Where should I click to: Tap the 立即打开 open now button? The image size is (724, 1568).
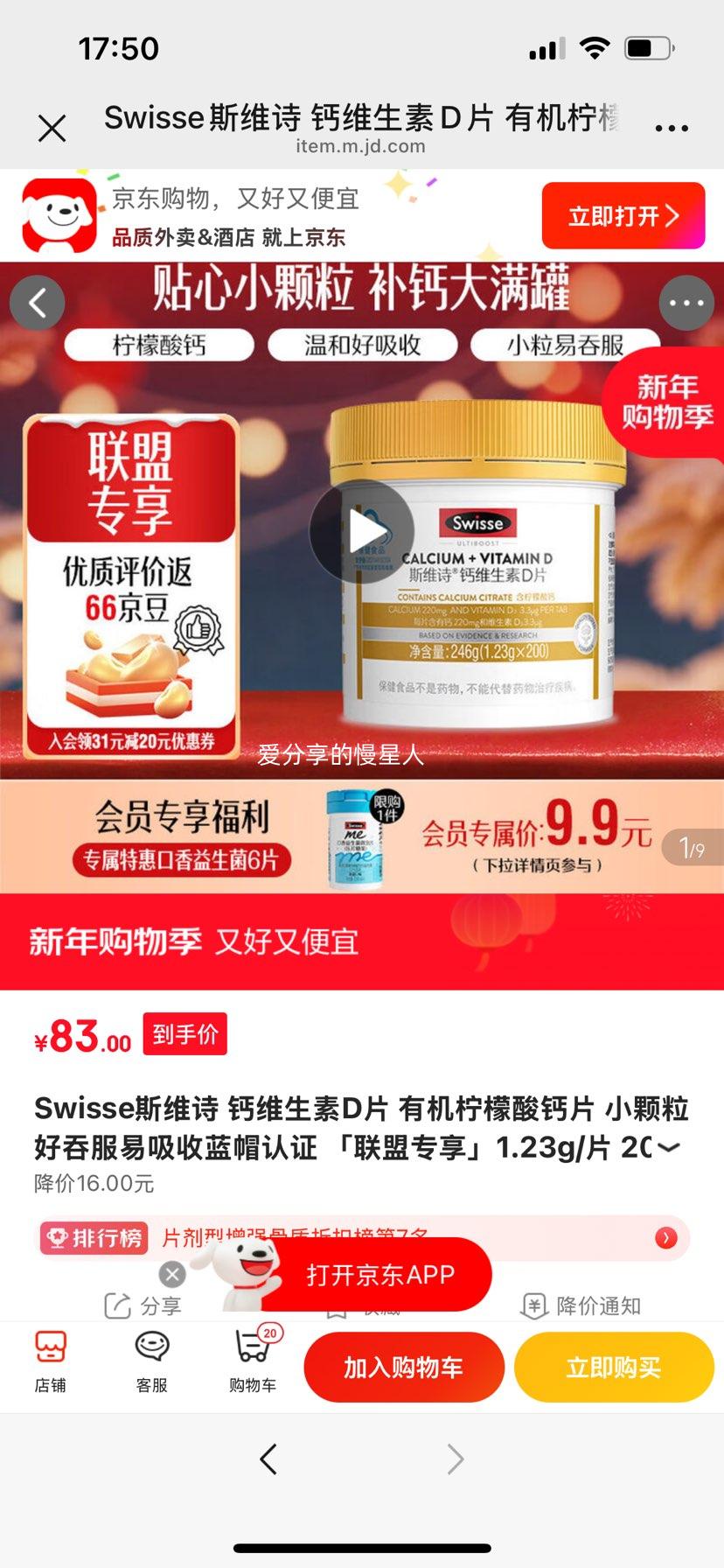point(623,214)
